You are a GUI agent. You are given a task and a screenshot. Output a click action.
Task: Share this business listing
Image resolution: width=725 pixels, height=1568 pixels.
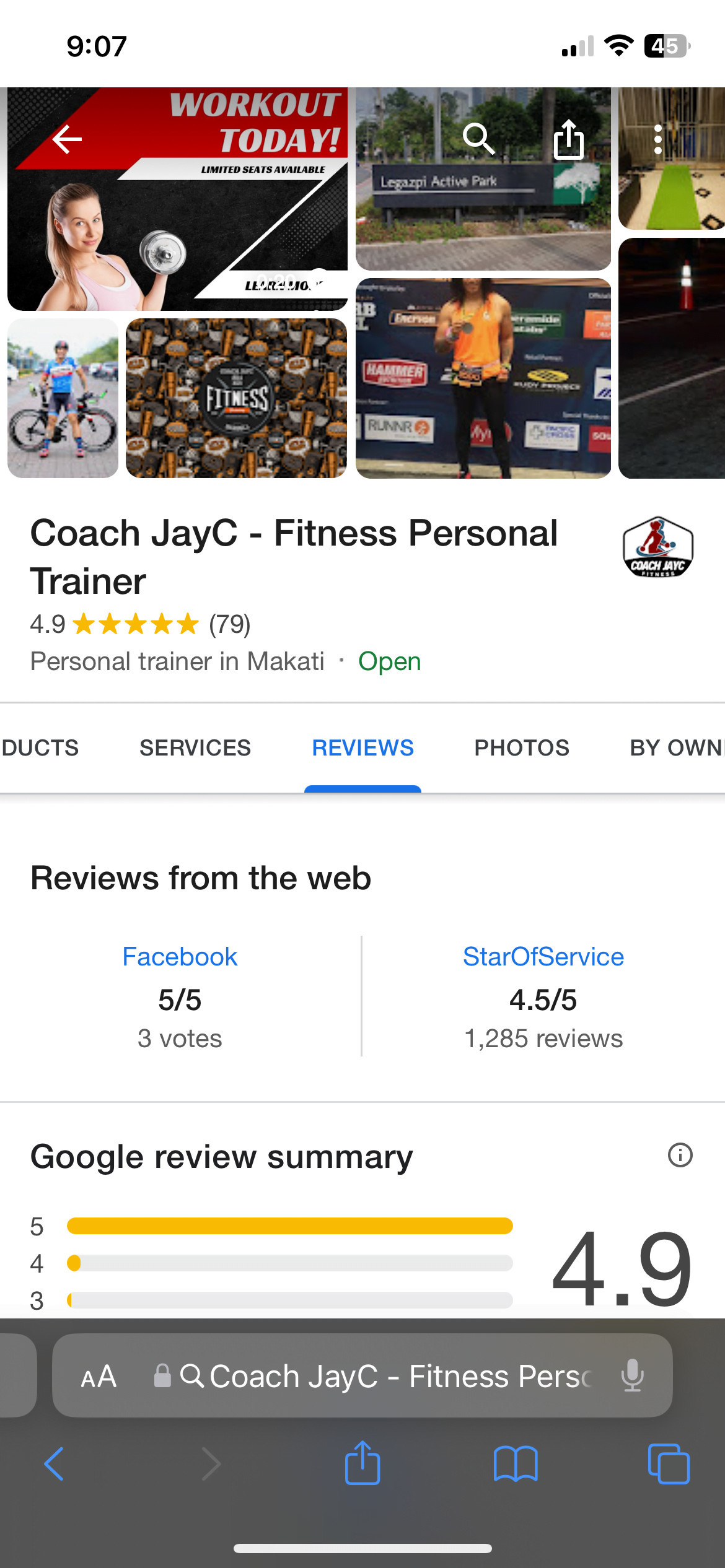click(568, 139)
